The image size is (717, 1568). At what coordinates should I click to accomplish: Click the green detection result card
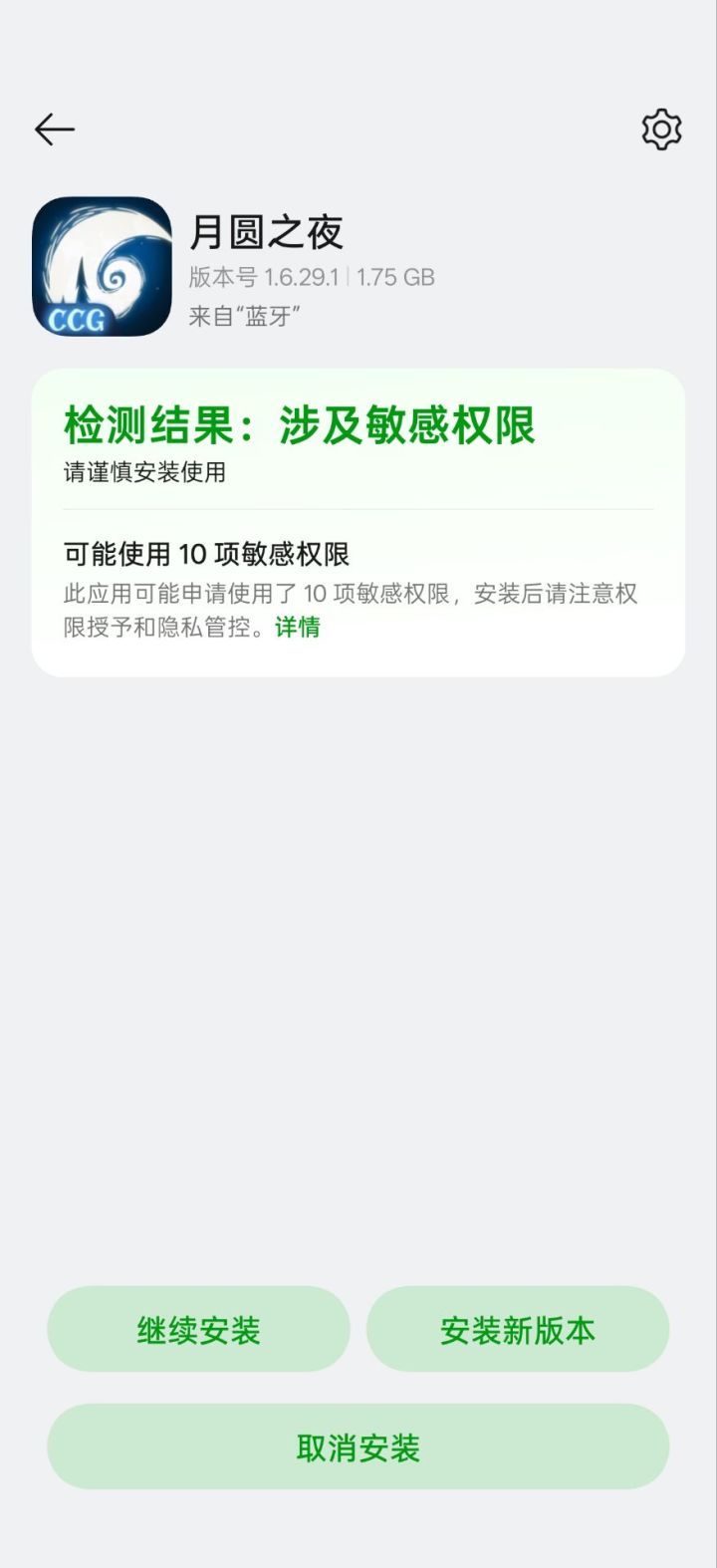pos(358,518)
